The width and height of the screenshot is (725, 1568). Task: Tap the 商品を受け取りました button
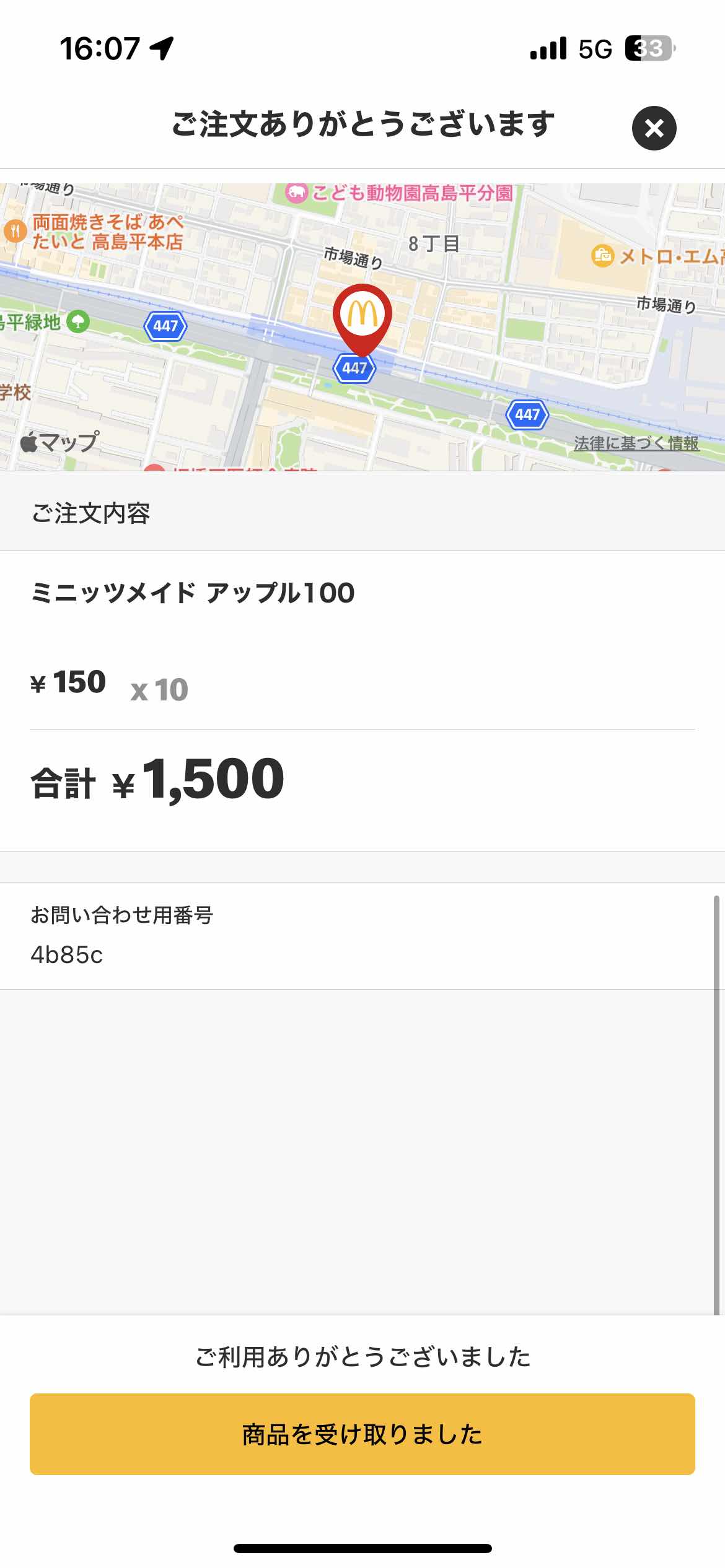click(362, 1434)
